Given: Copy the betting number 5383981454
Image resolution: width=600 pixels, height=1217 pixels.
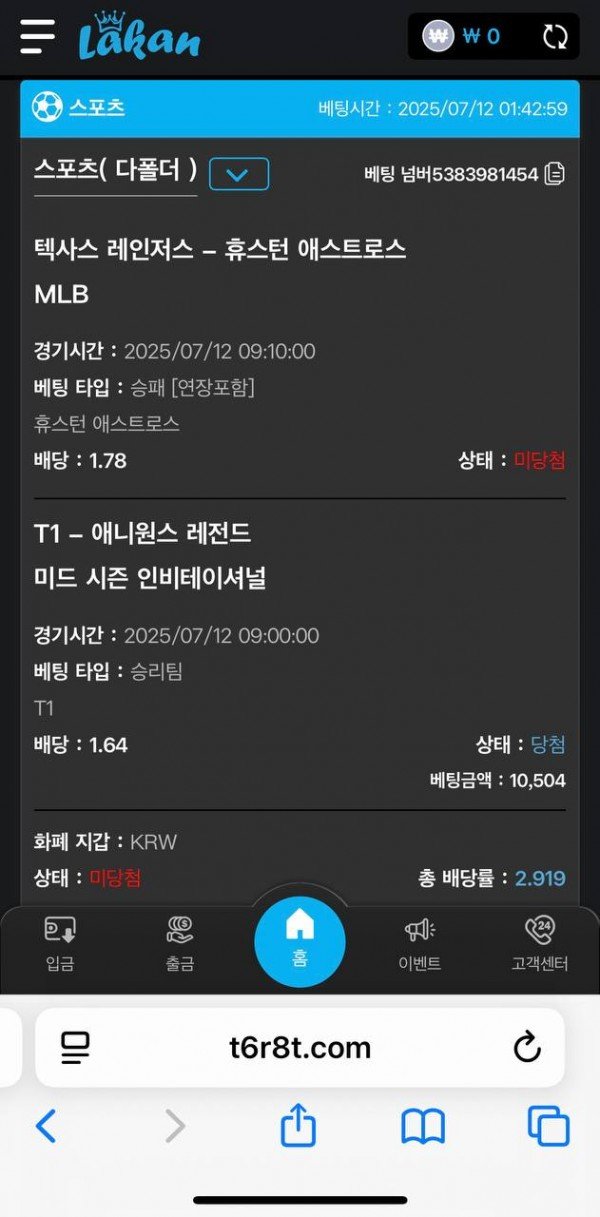Looking at the screenshot, I should tap(555, 174).
